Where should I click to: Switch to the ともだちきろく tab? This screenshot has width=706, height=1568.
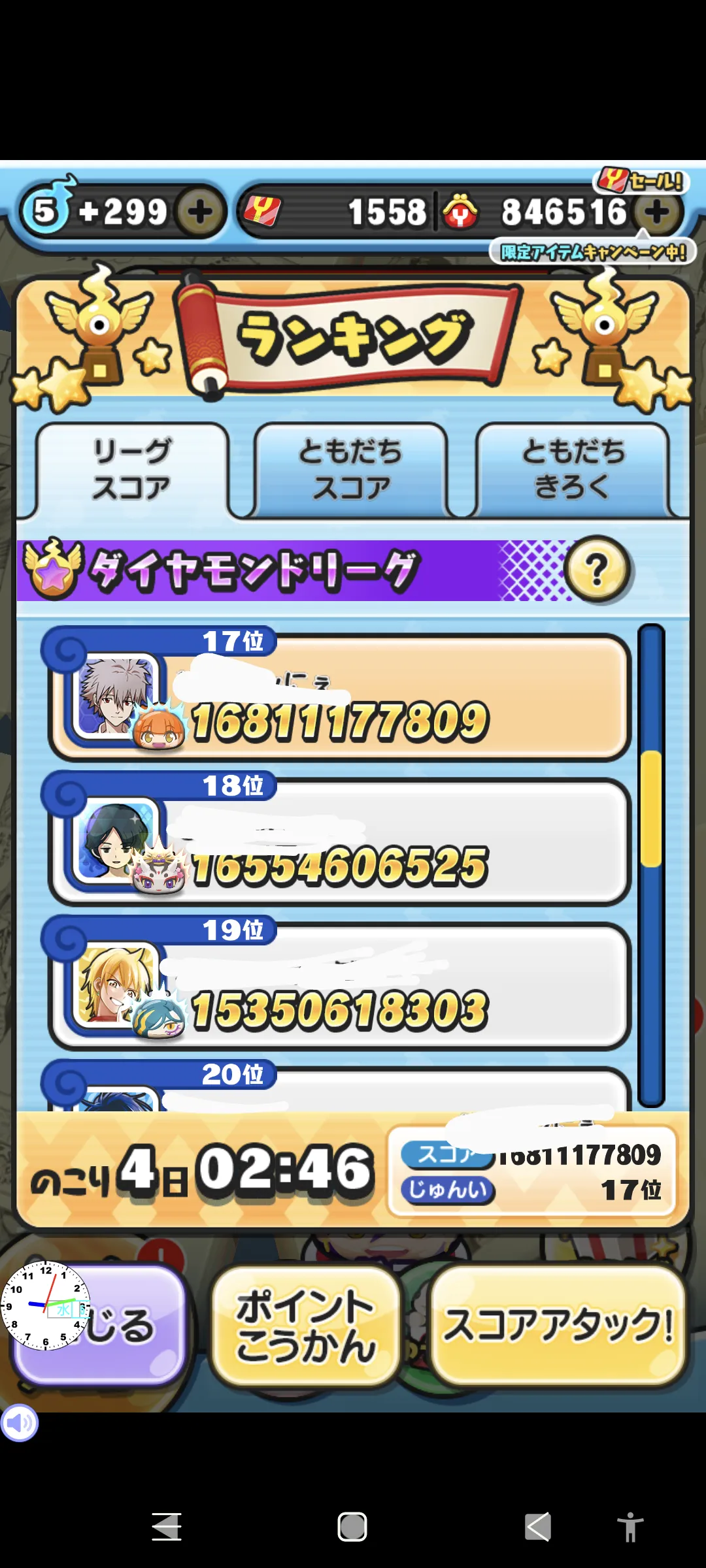[x=573, y=469]
